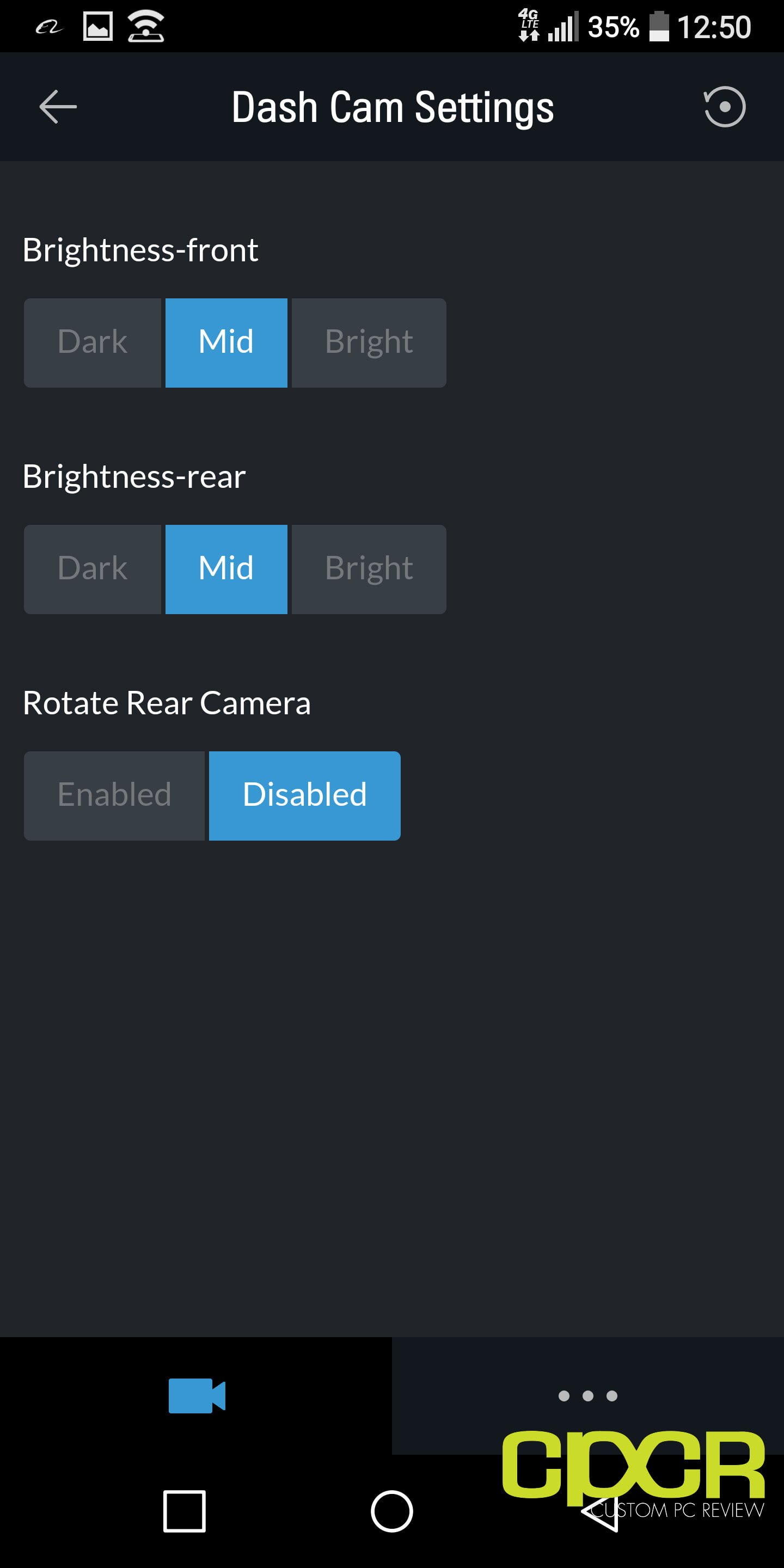Open recent apps with the square button
The image size is (784, 1568).
pos(185,1511)
